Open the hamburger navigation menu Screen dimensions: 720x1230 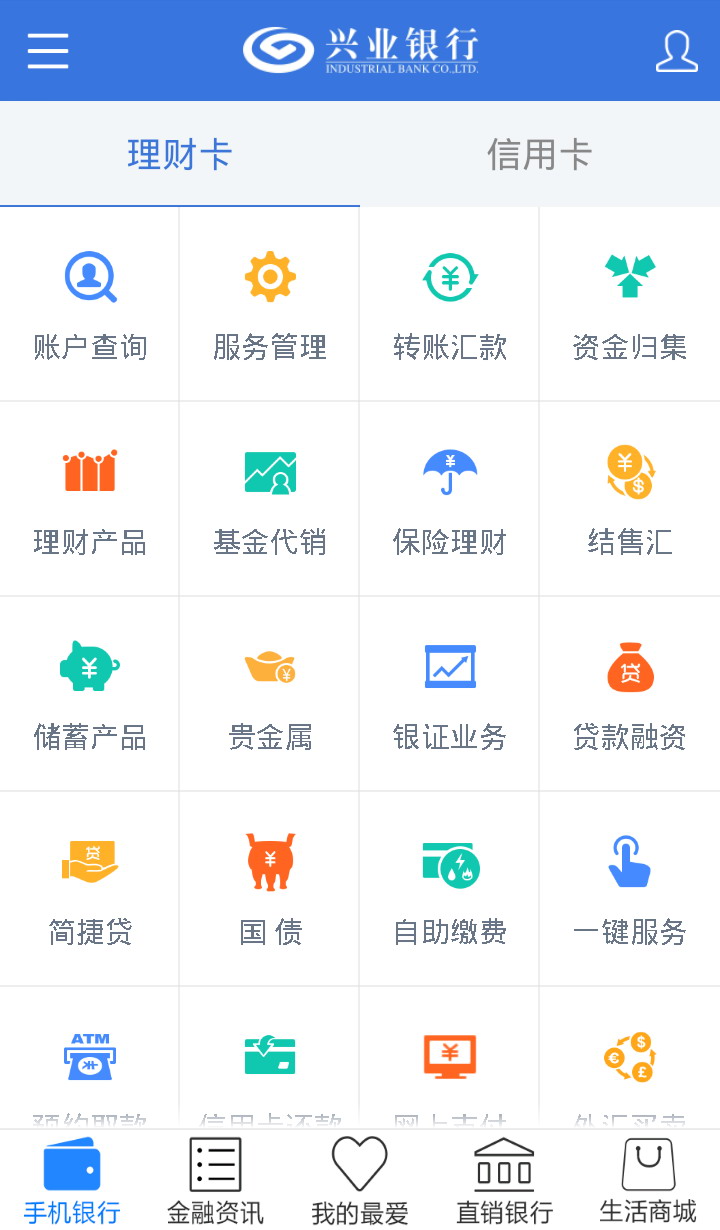point(47,50)
